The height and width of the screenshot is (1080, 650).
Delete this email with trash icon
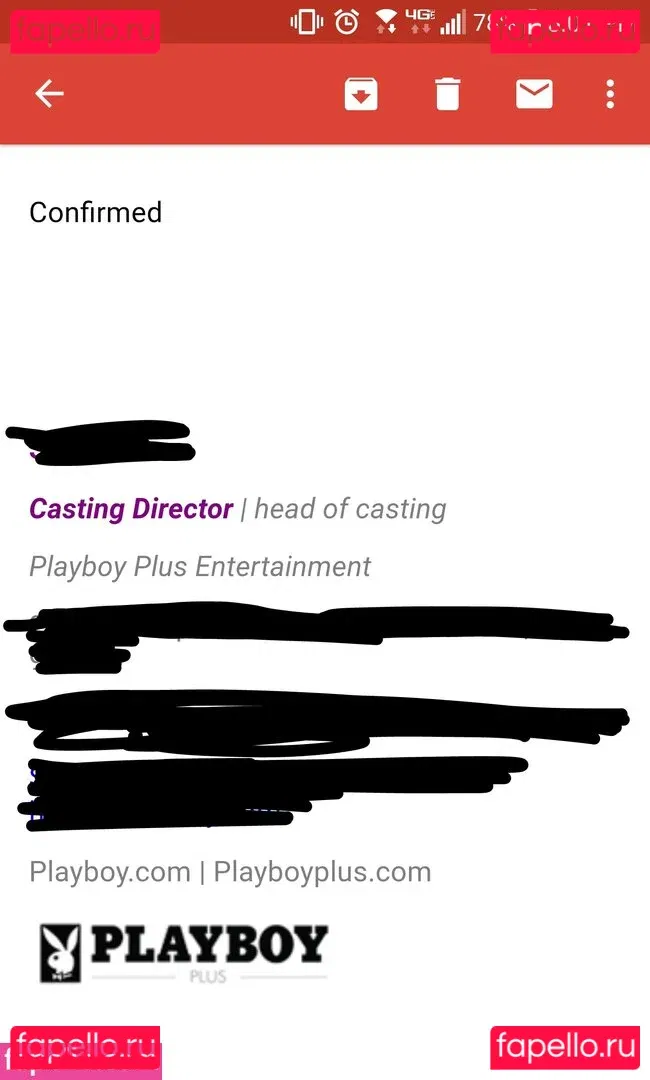coord(447,94)
